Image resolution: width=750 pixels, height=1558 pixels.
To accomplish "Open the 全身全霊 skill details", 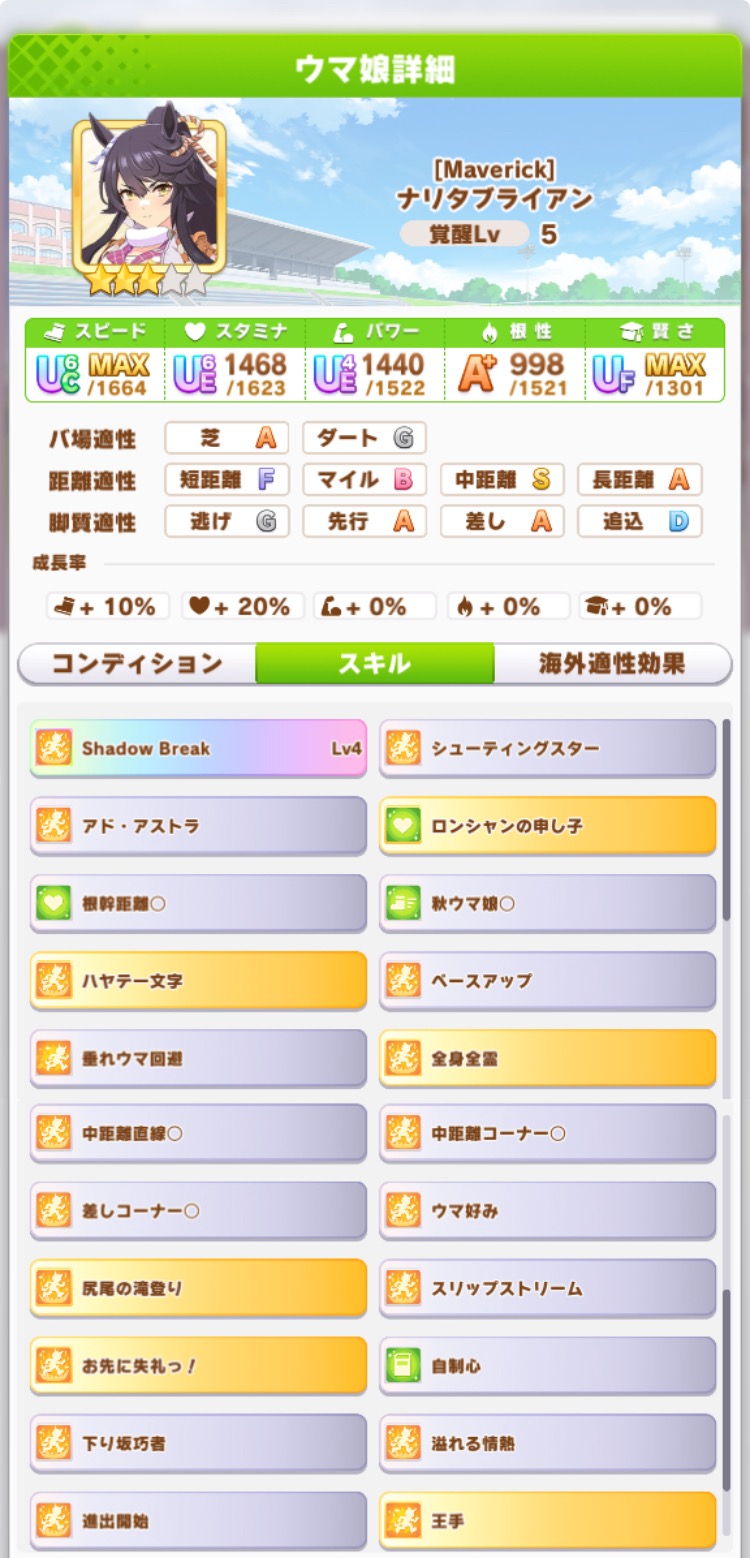I will (x=547, y=1058).
